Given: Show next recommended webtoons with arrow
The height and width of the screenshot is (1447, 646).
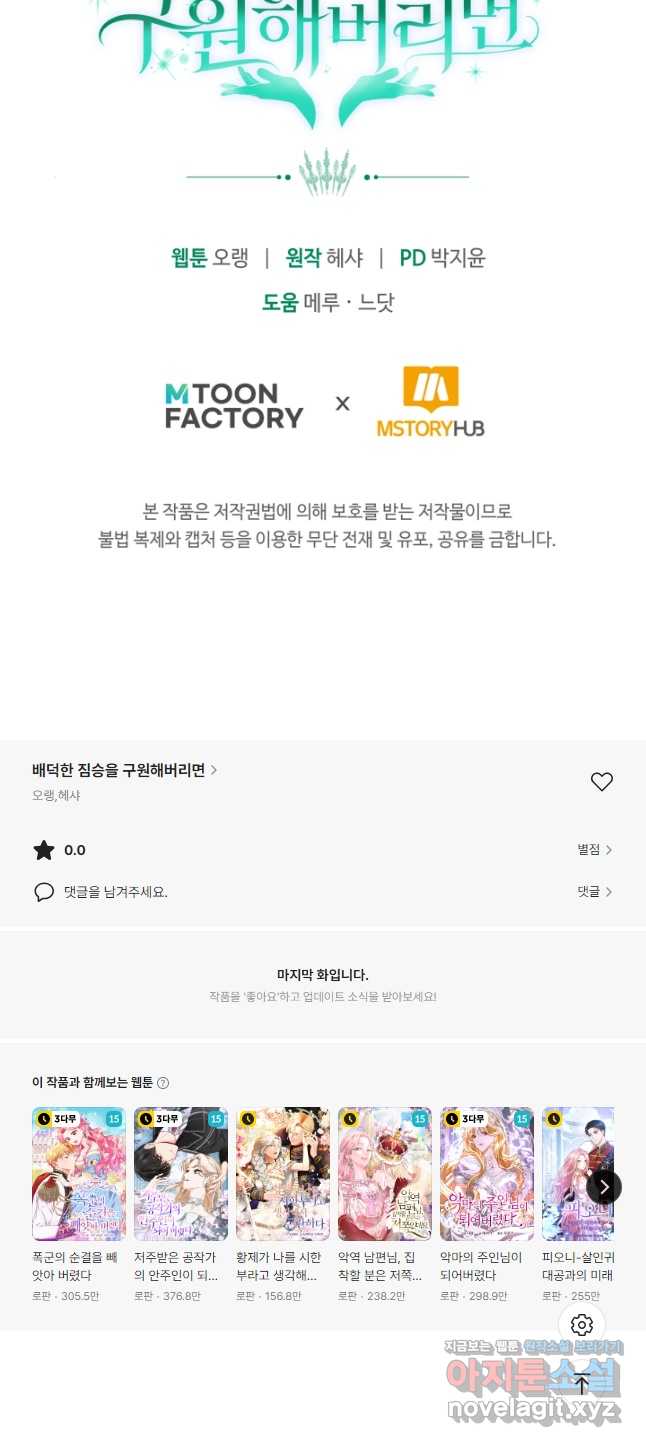Looking at the screenshot, I should 603,1187.
